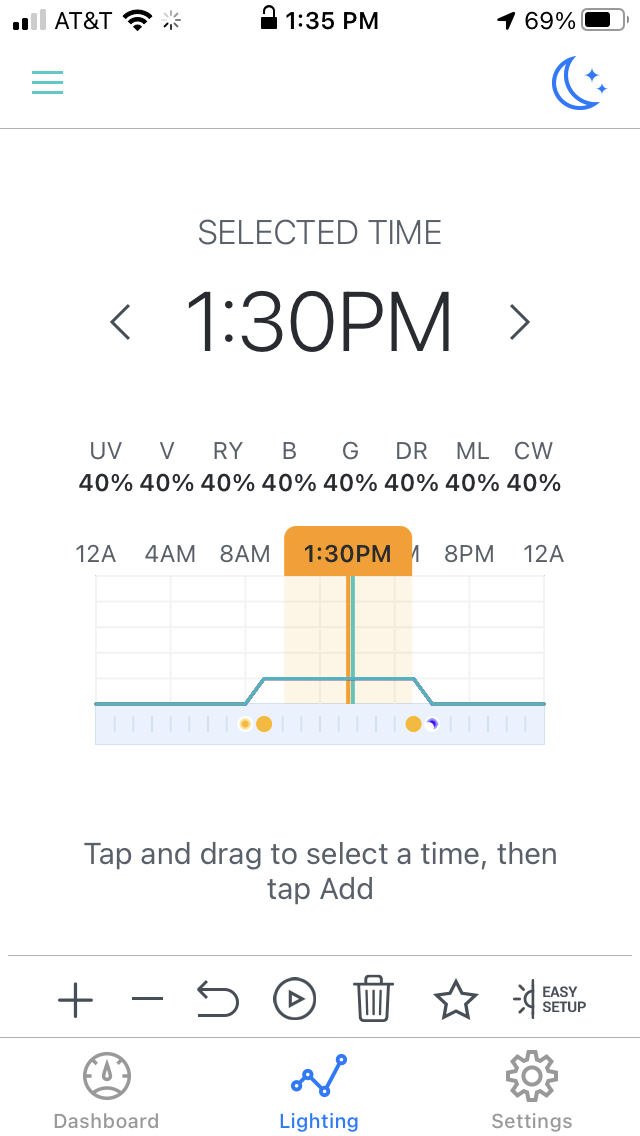This screenshot has width=640, height=1136.
Task: Delete with the trash can icon
Action: coord(373,999)
